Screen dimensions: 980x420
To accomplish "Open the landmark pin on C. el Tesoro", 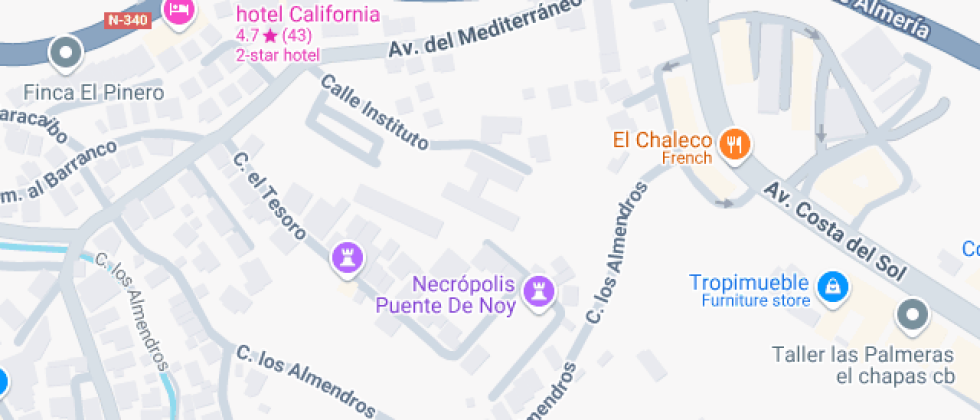I will pyautogui.click(x=347, y=258).
